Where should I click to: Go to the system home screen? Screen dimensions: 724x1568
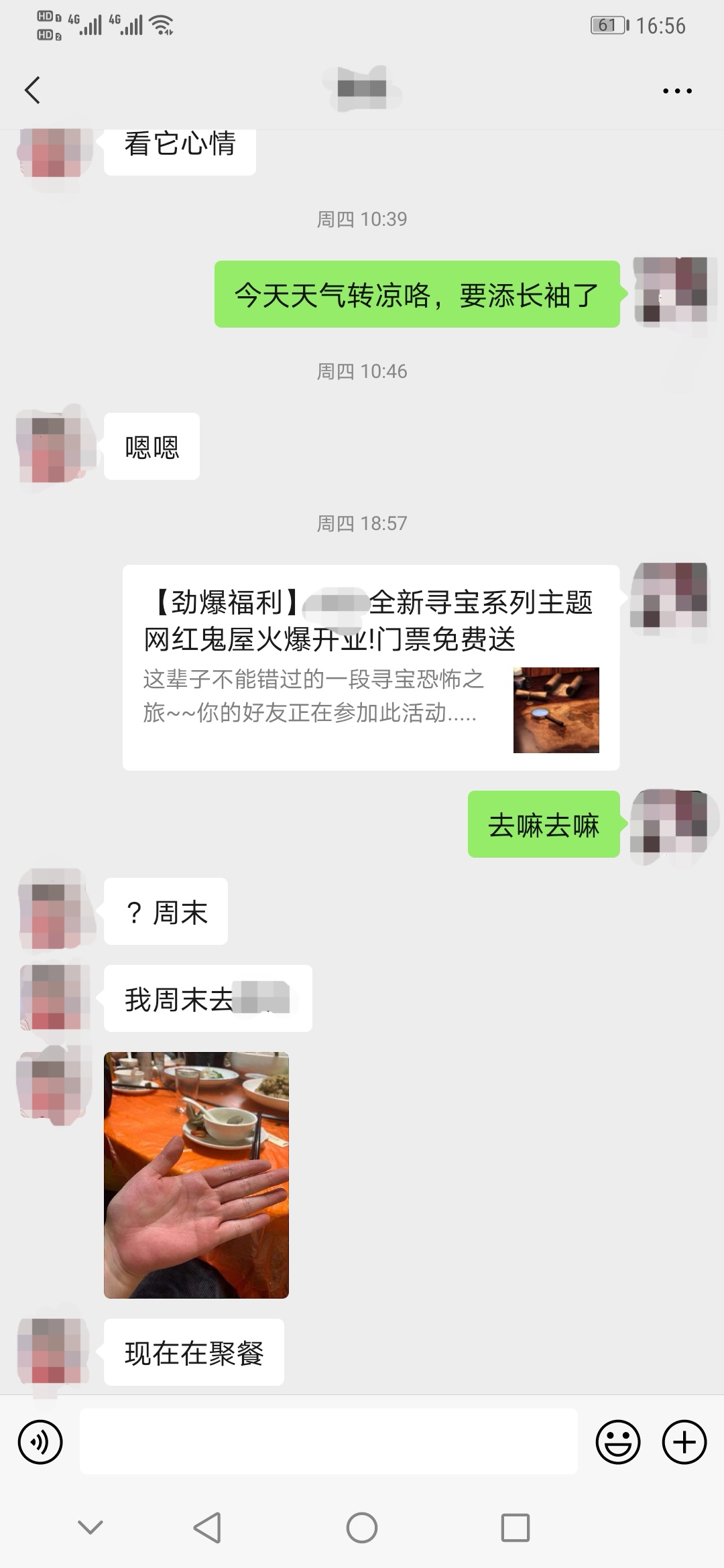[x=362, y=1528]
